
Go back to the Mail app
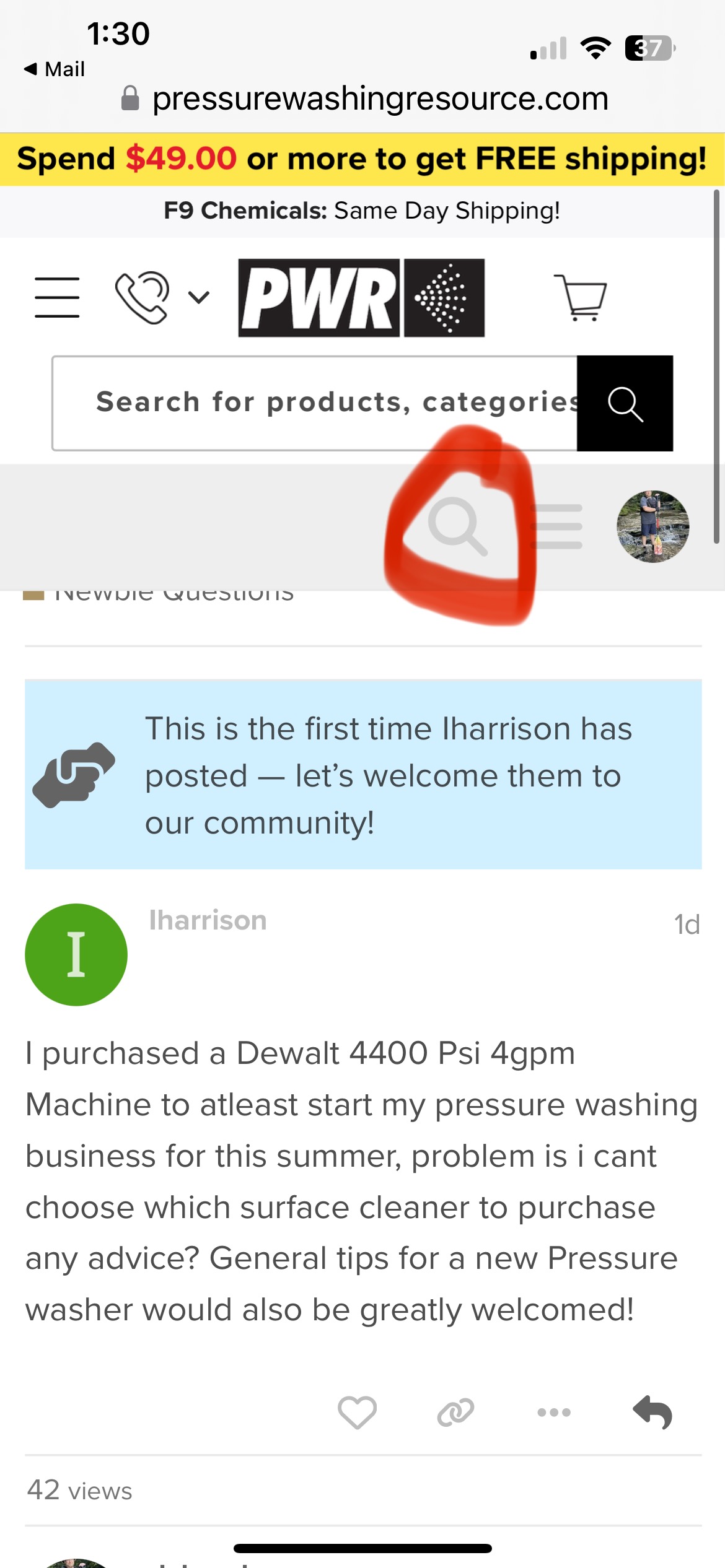point(54,69)
